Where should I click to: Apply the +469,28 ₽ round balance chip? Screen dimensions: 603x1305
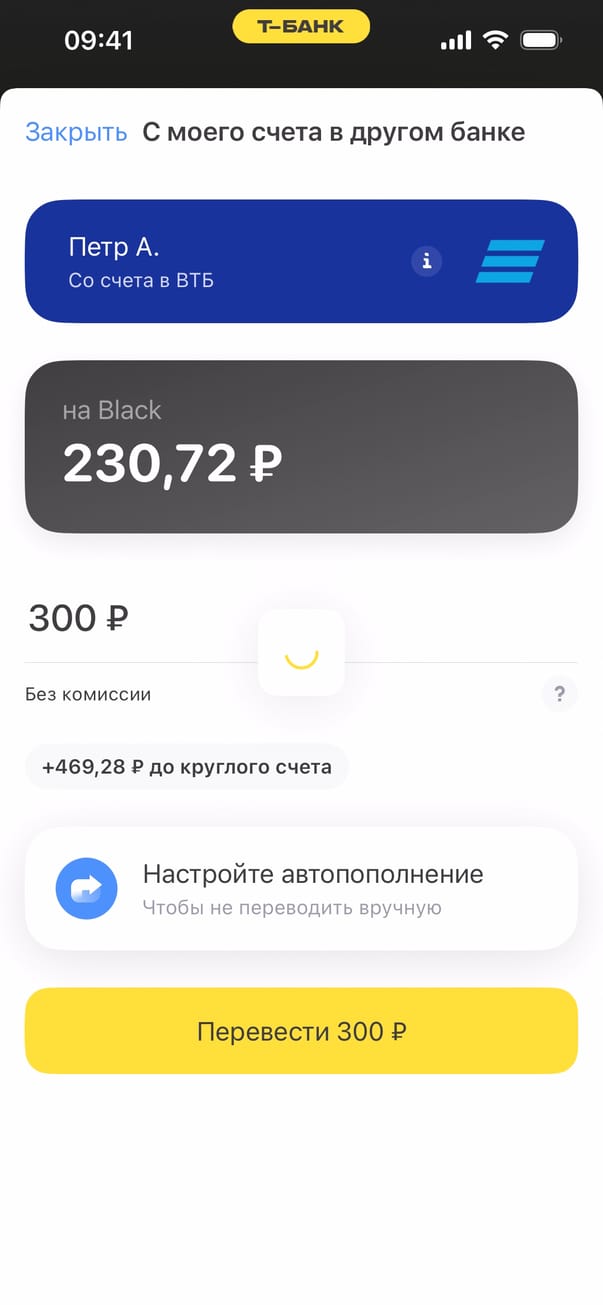click(187, 768)
